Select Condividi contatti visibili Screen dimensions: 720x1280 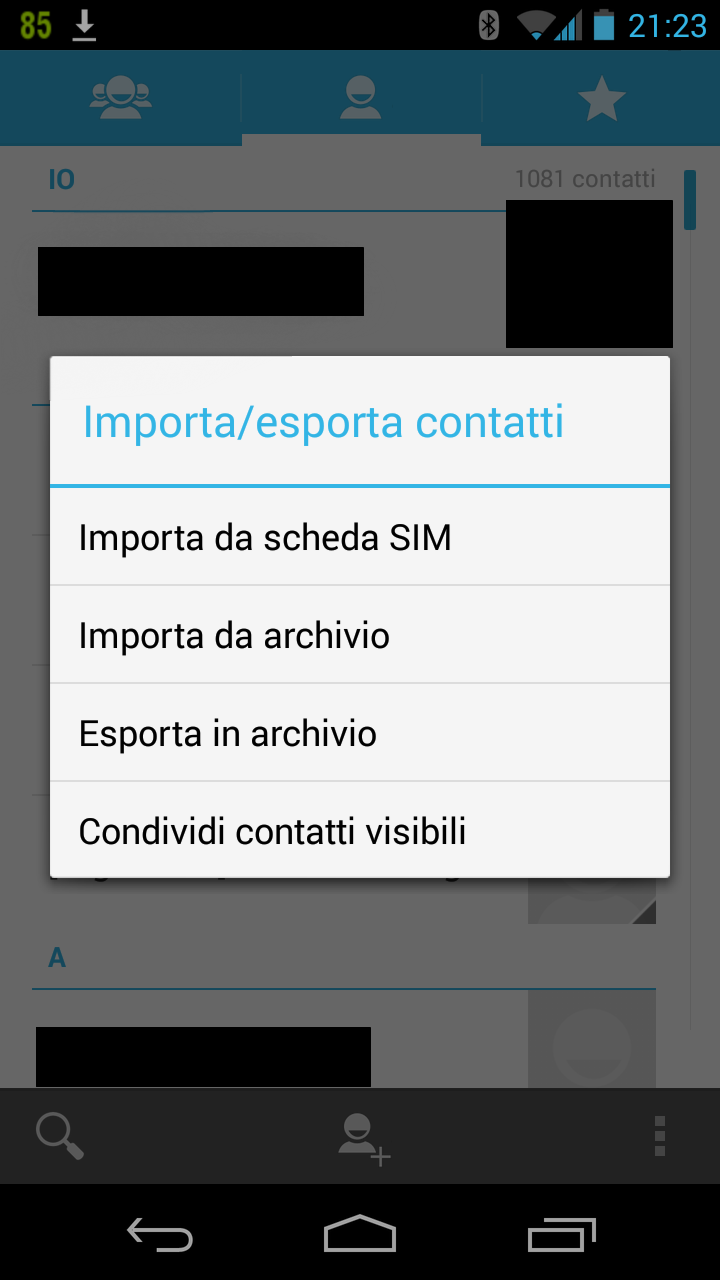[x=360, y=831]
